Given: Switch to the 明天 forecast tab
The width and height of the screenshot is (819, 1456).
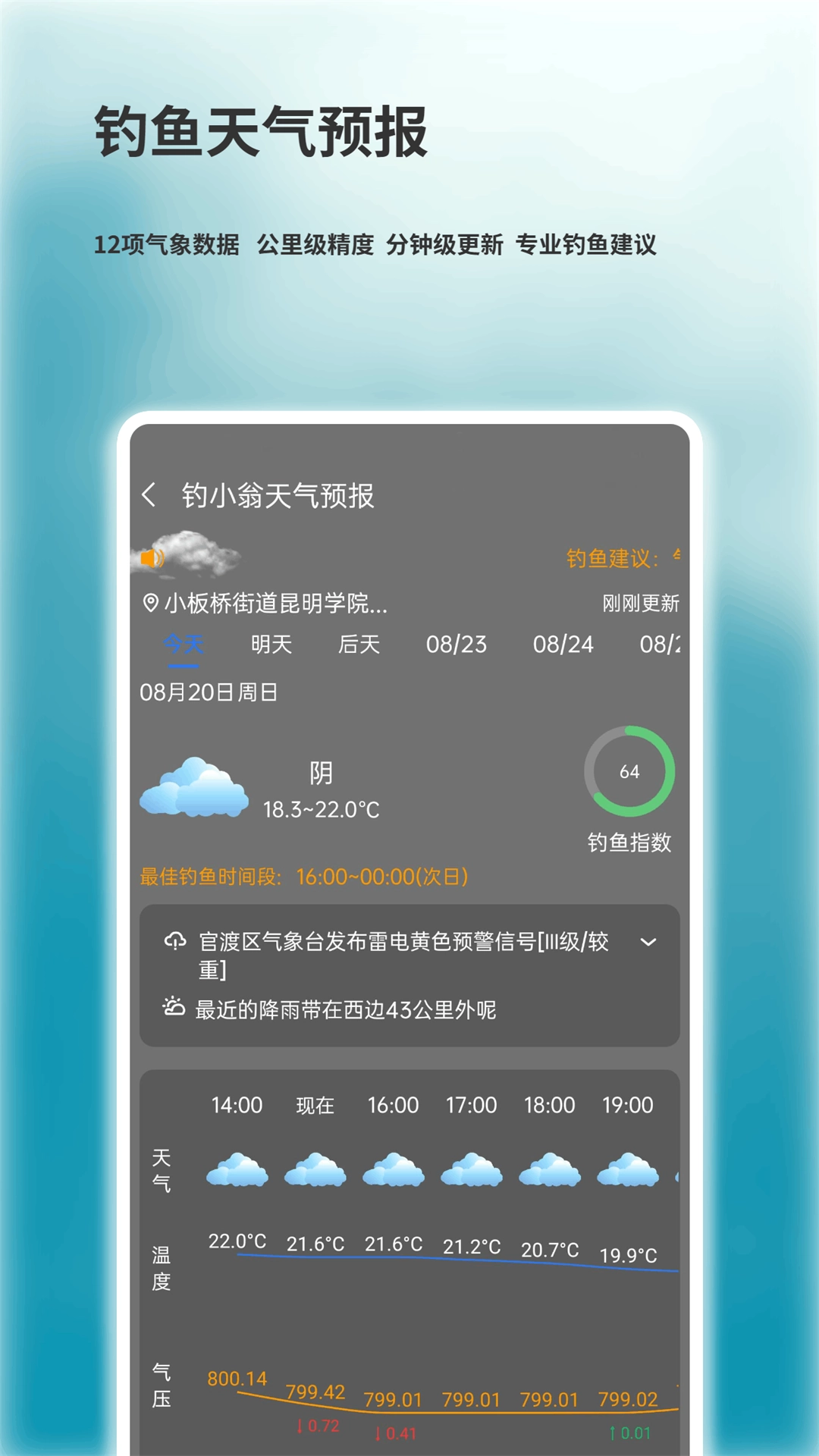Looking at the screenshot, I should point(270,645).
